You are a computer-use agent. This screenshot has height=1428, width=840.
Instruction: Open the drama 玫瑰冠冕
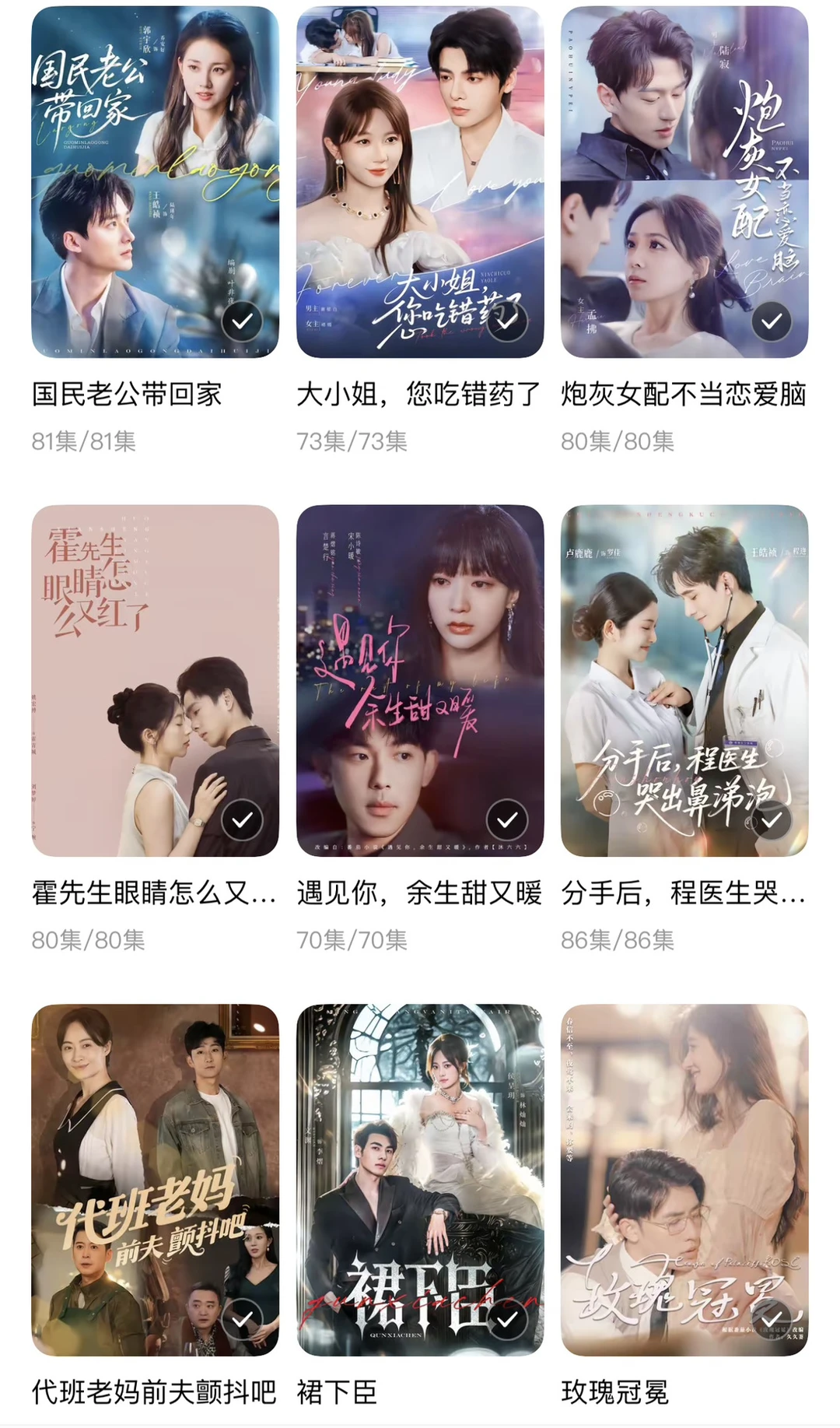tap(684, 1179)
